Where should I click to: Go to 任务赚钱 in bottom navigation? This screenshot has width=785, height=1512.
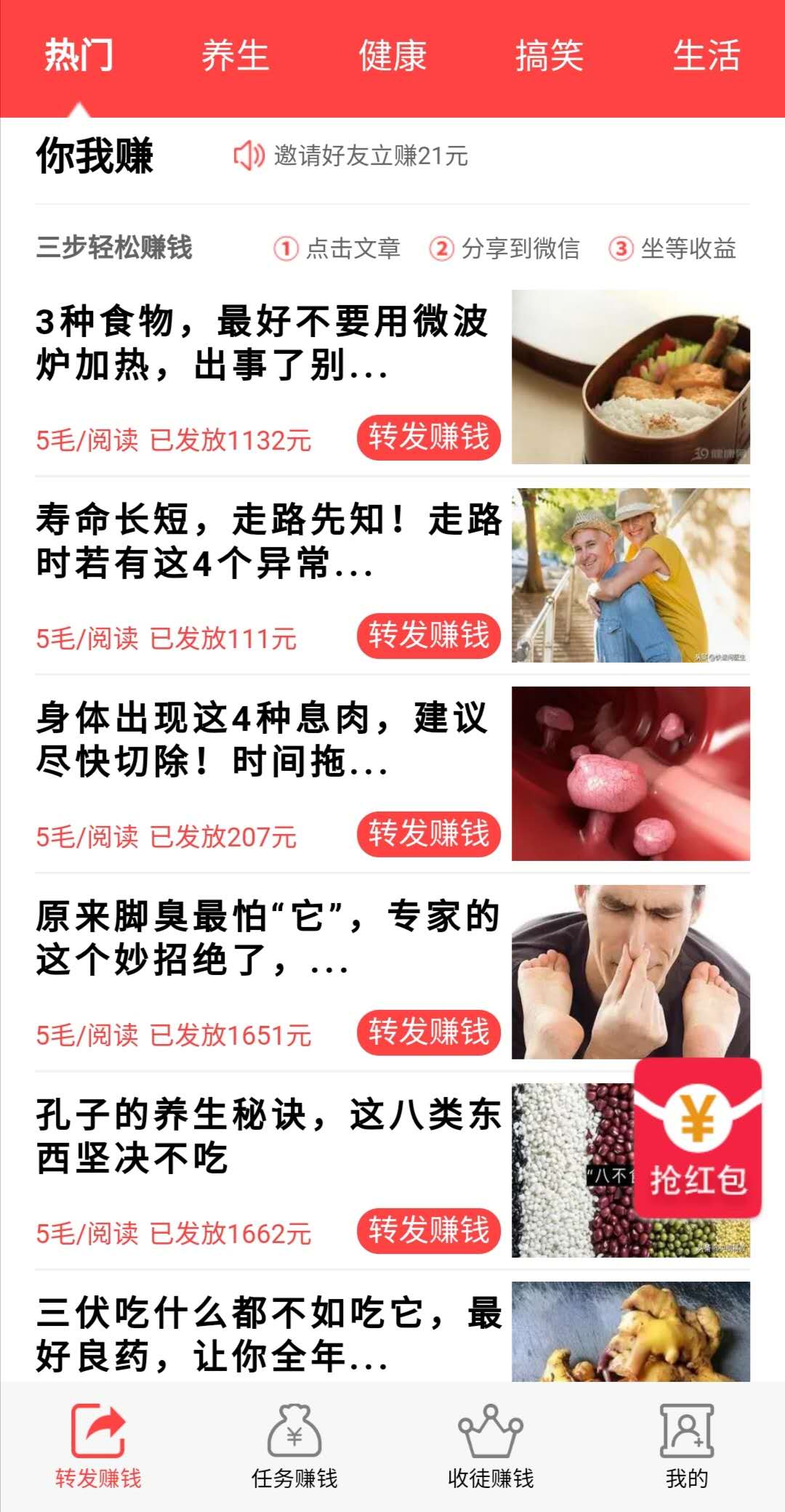coord(294,1447)
